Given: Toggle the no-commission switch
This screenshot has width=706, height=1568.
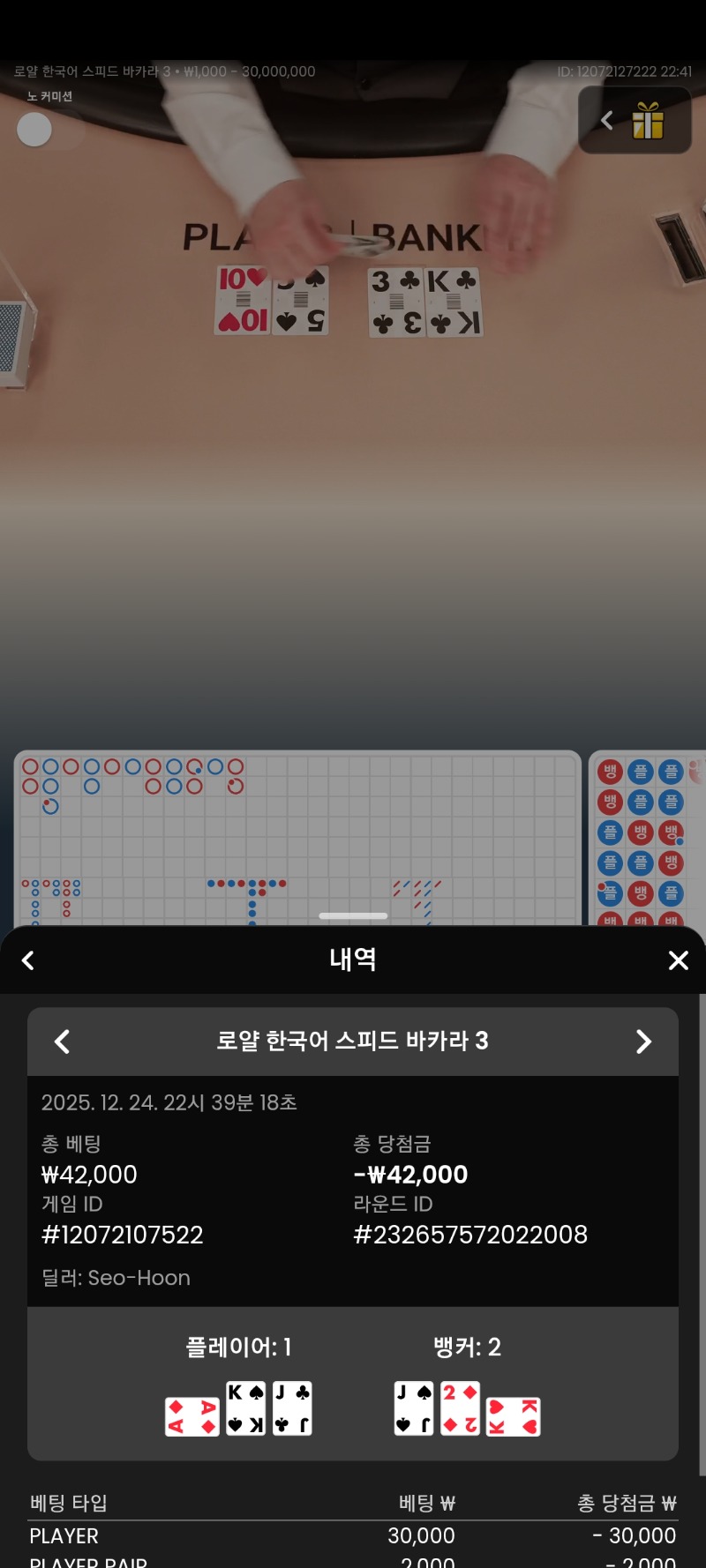Looking at the screenshot, I should (x=49, y=130).
